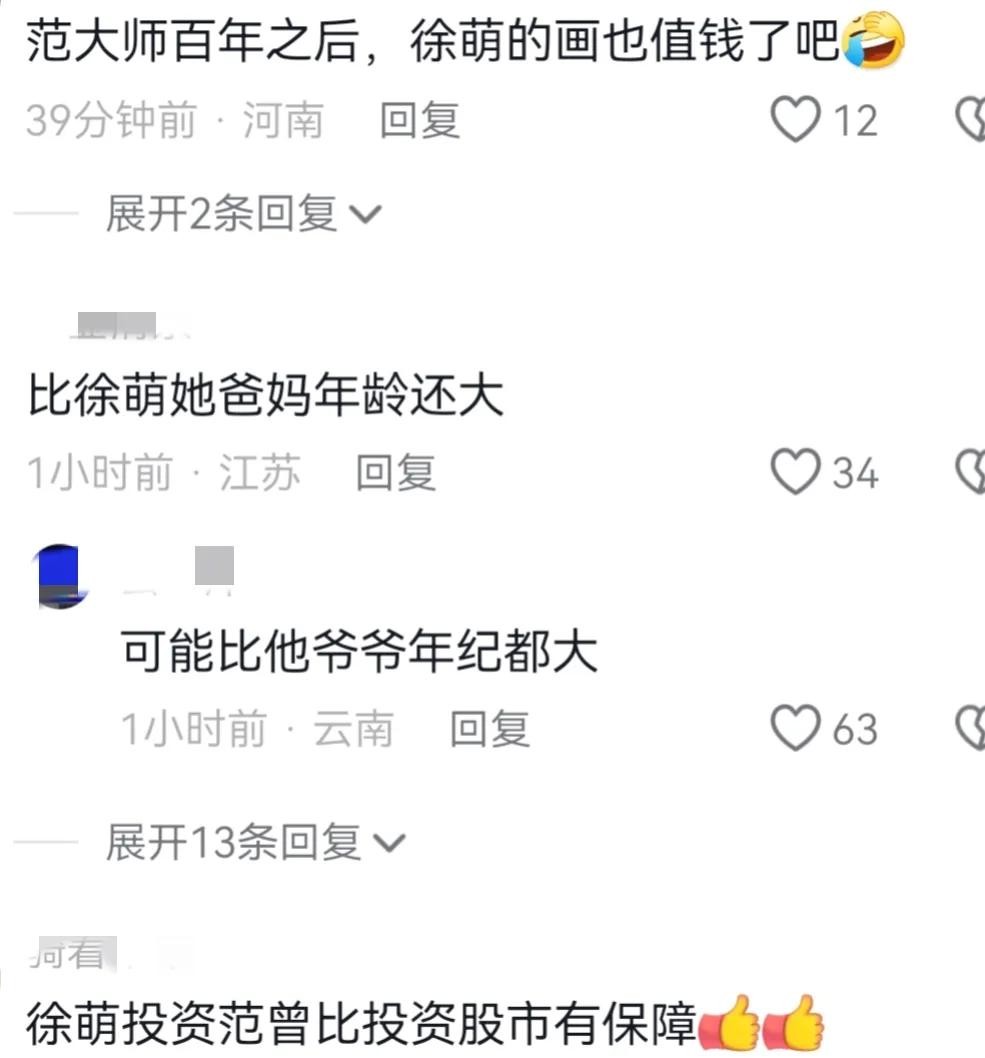
Task: Dislike the 江苏 comment
Action: [x=972, y=472]
